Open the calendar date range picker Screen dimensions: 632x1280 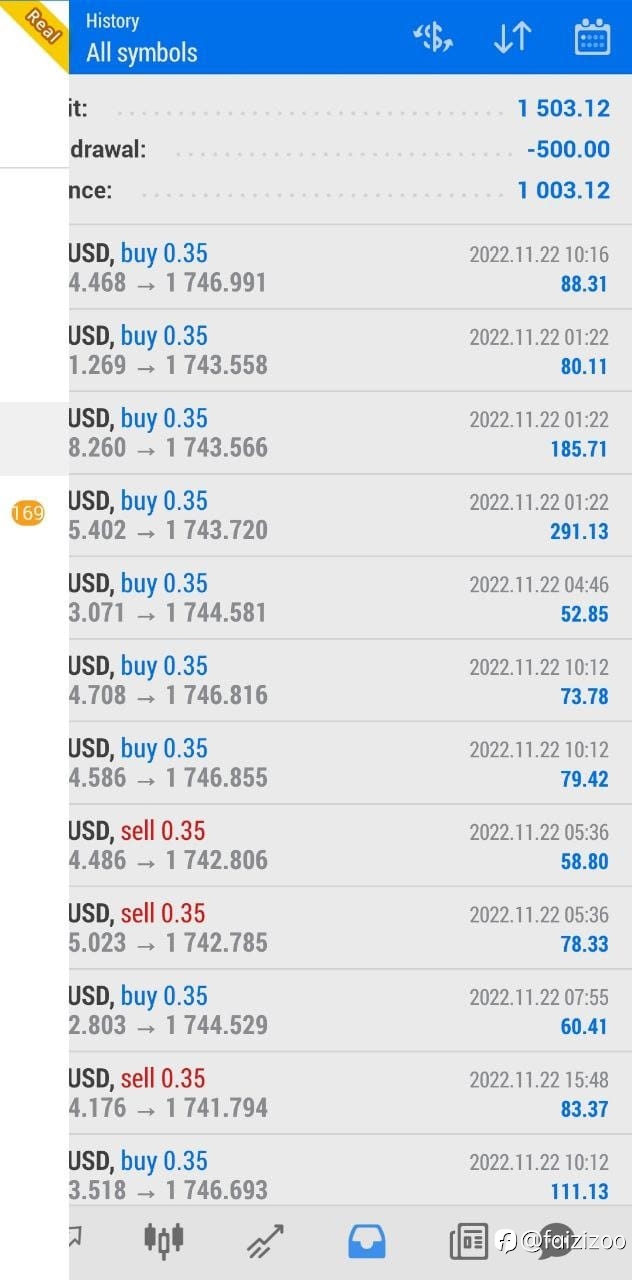592,38
